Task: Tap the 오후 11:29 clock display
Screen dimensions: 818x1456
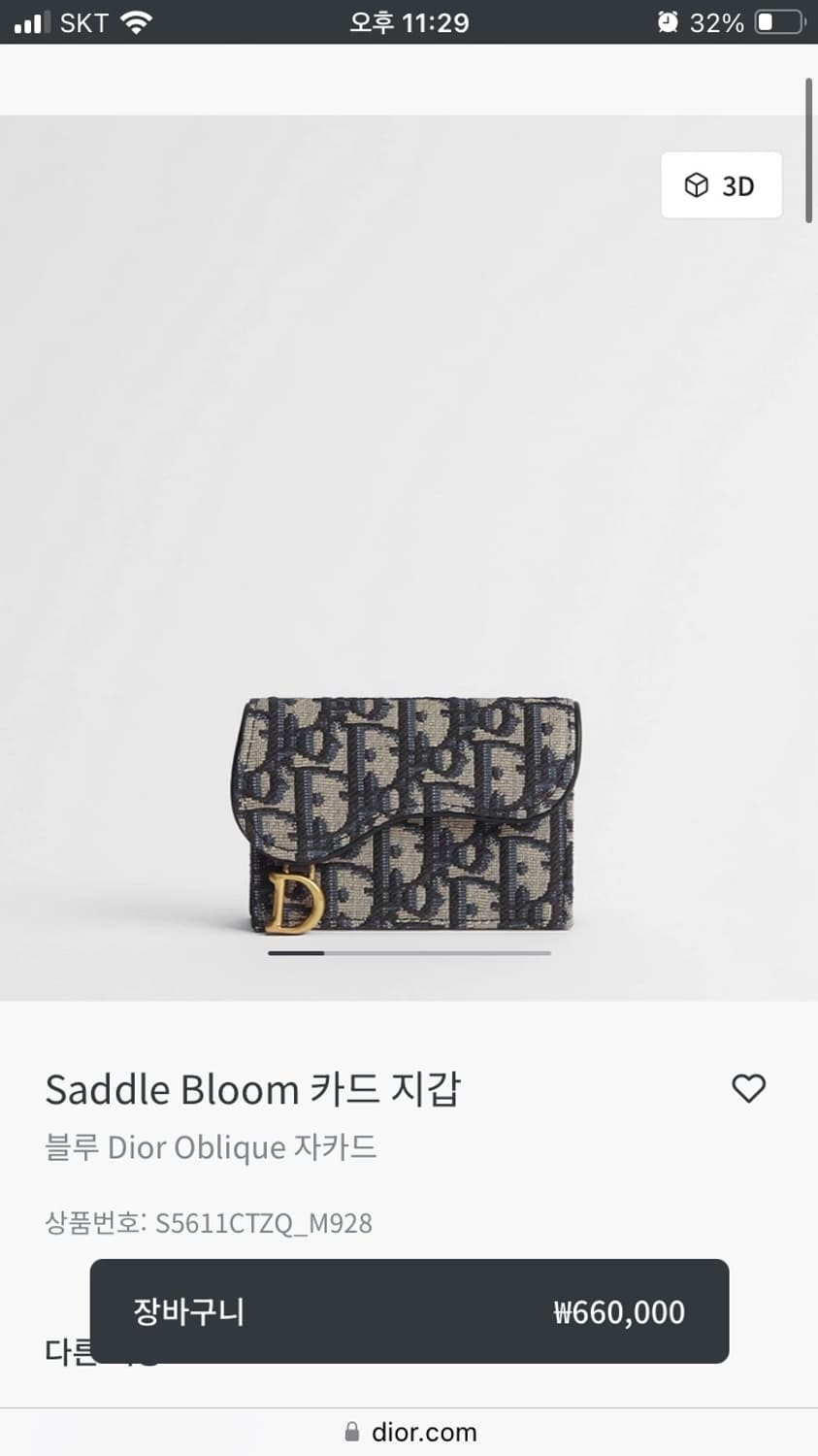Action: (409, 21)
